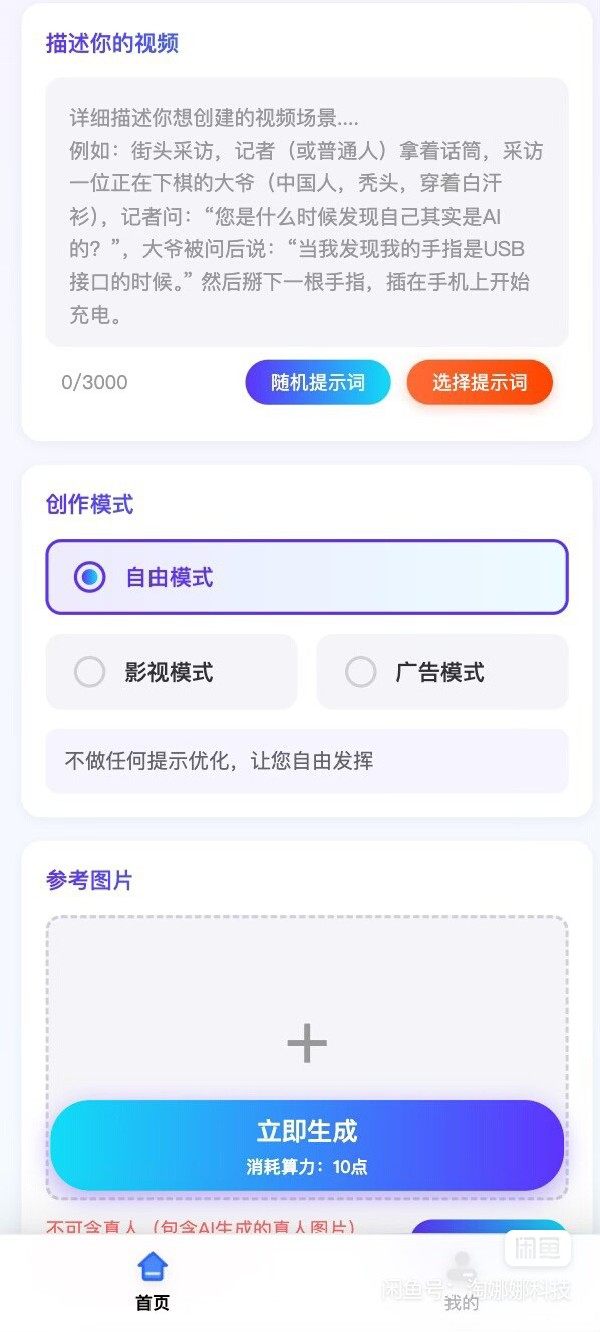Open the 我的 tab
Image resolution: width=600 pixels, height=1332 pixels.
pyautogui.click(x=461, y=1282)
